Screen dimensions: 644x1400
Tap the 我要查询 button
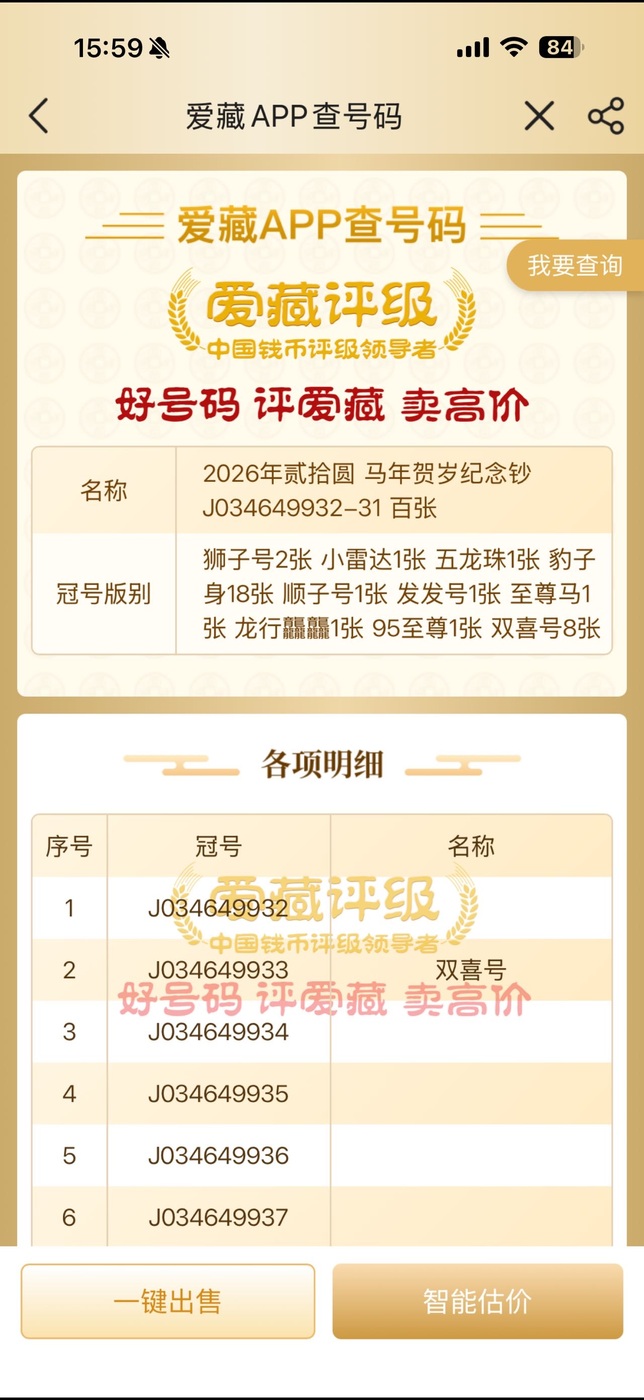click(575, 266)
